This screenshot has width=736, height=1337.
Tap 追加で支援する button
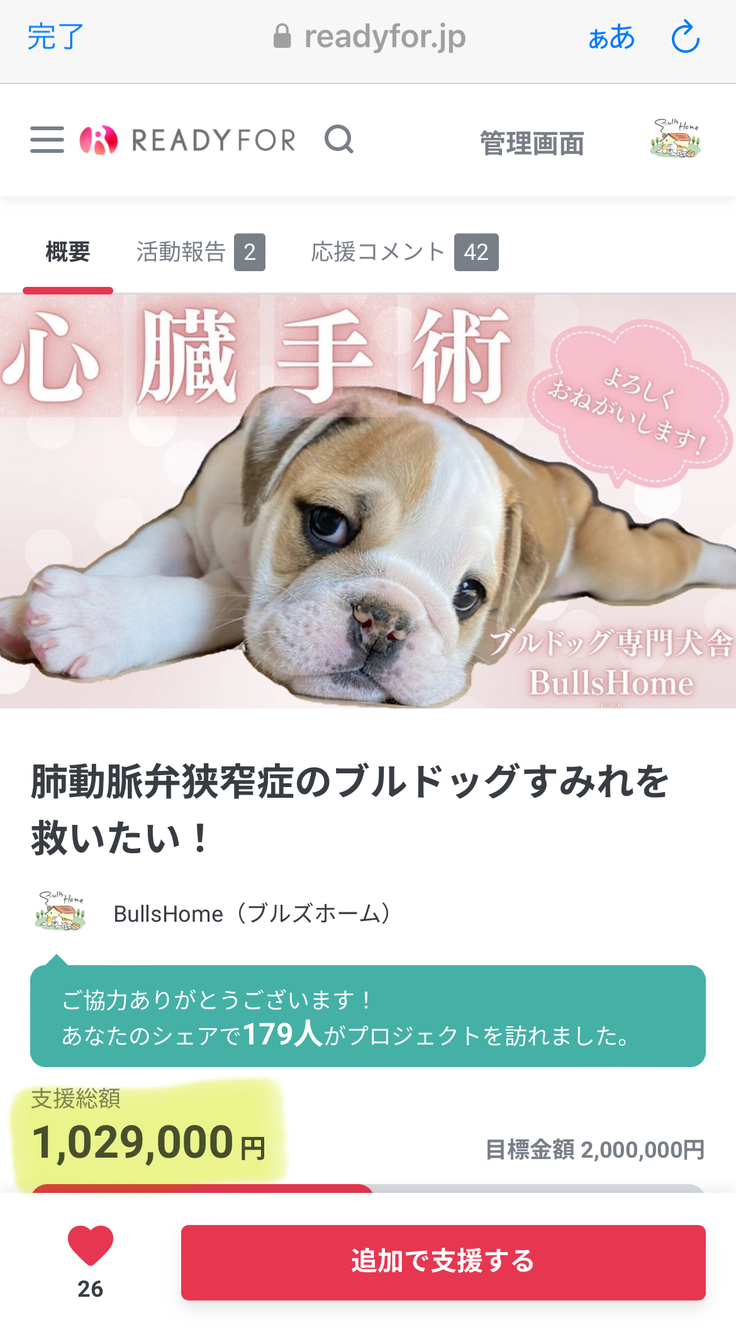[443, 1262]
